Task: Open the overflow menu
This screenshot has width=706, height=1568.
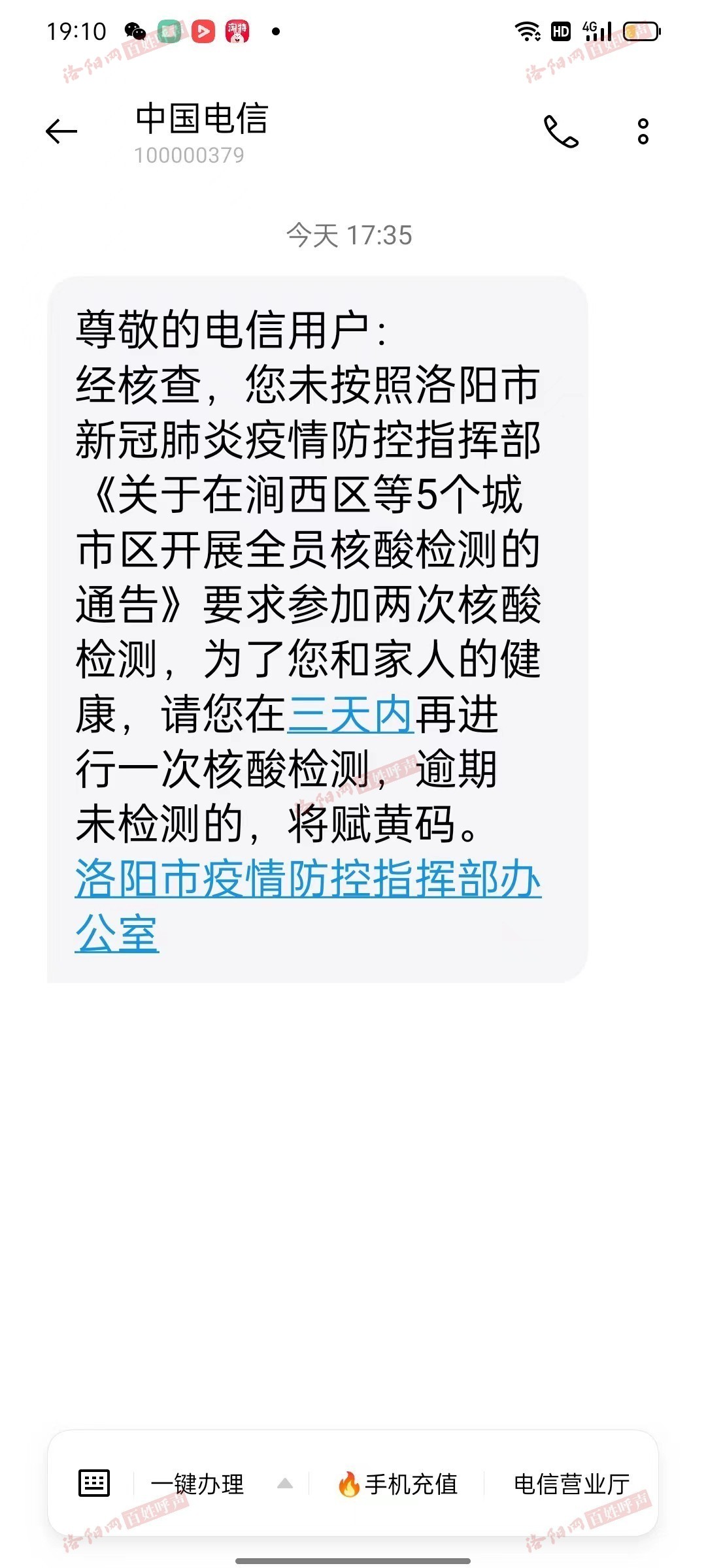Action: click(x=643, y=132)
